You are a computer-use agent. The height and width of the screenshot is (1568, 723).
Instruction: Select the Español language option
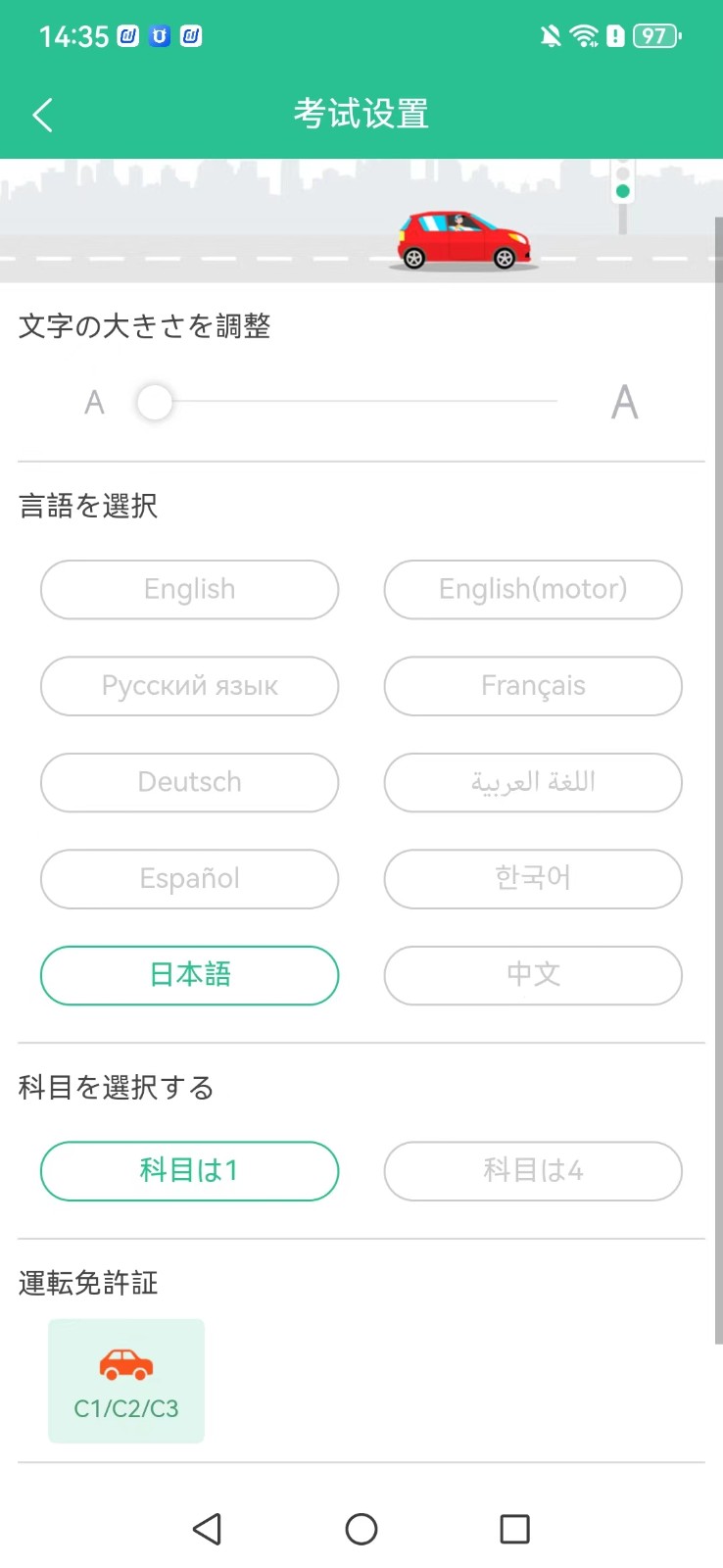189,879
